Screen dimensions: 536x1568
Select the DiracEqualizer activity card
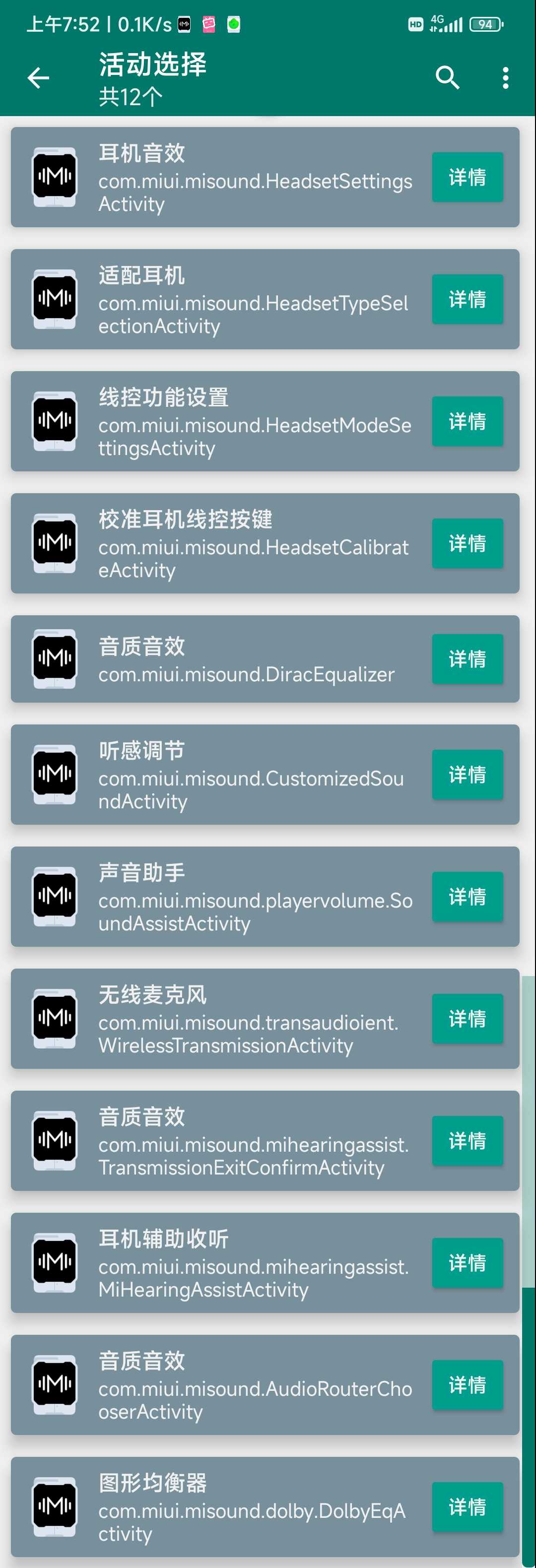[244, 659]
